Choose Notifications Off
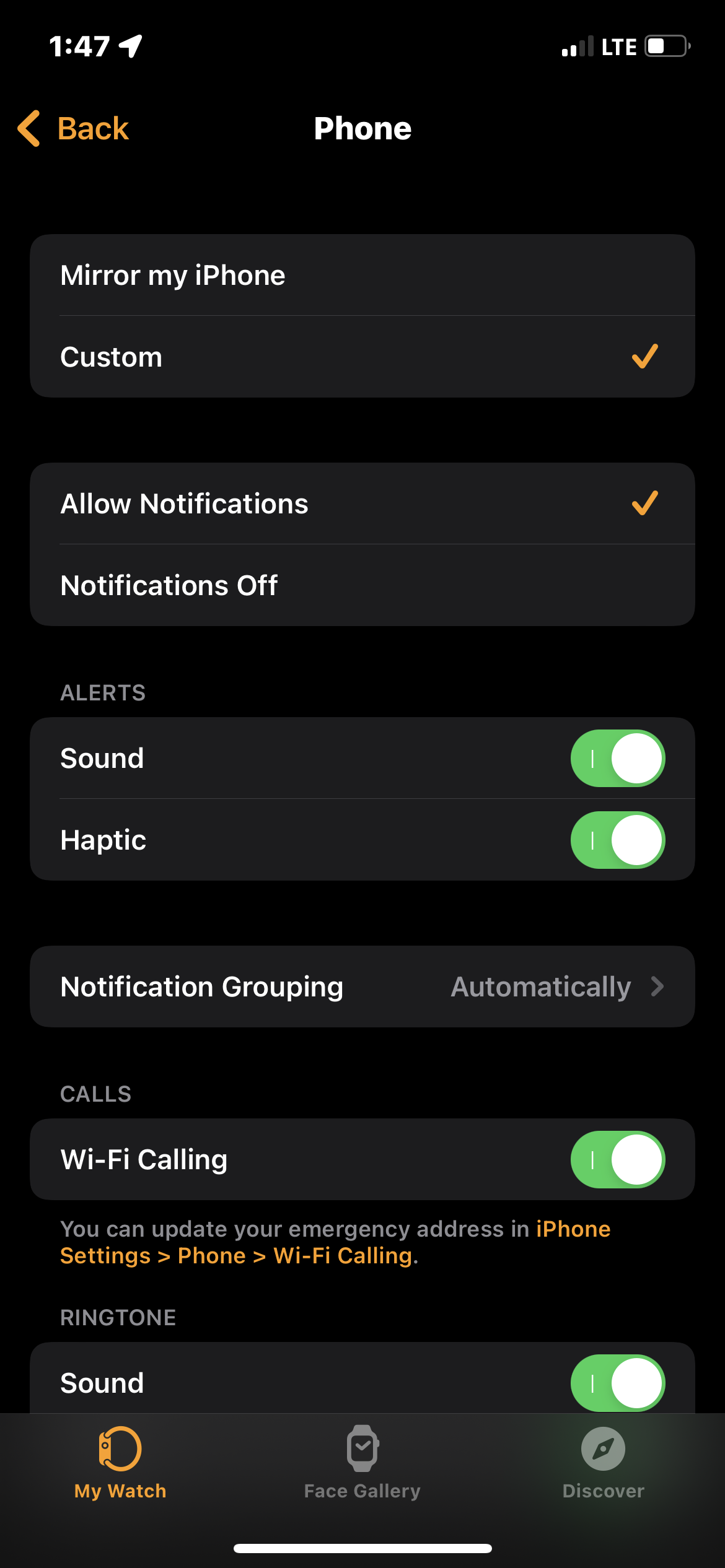The image size is (725, 1568). (362, 586)
